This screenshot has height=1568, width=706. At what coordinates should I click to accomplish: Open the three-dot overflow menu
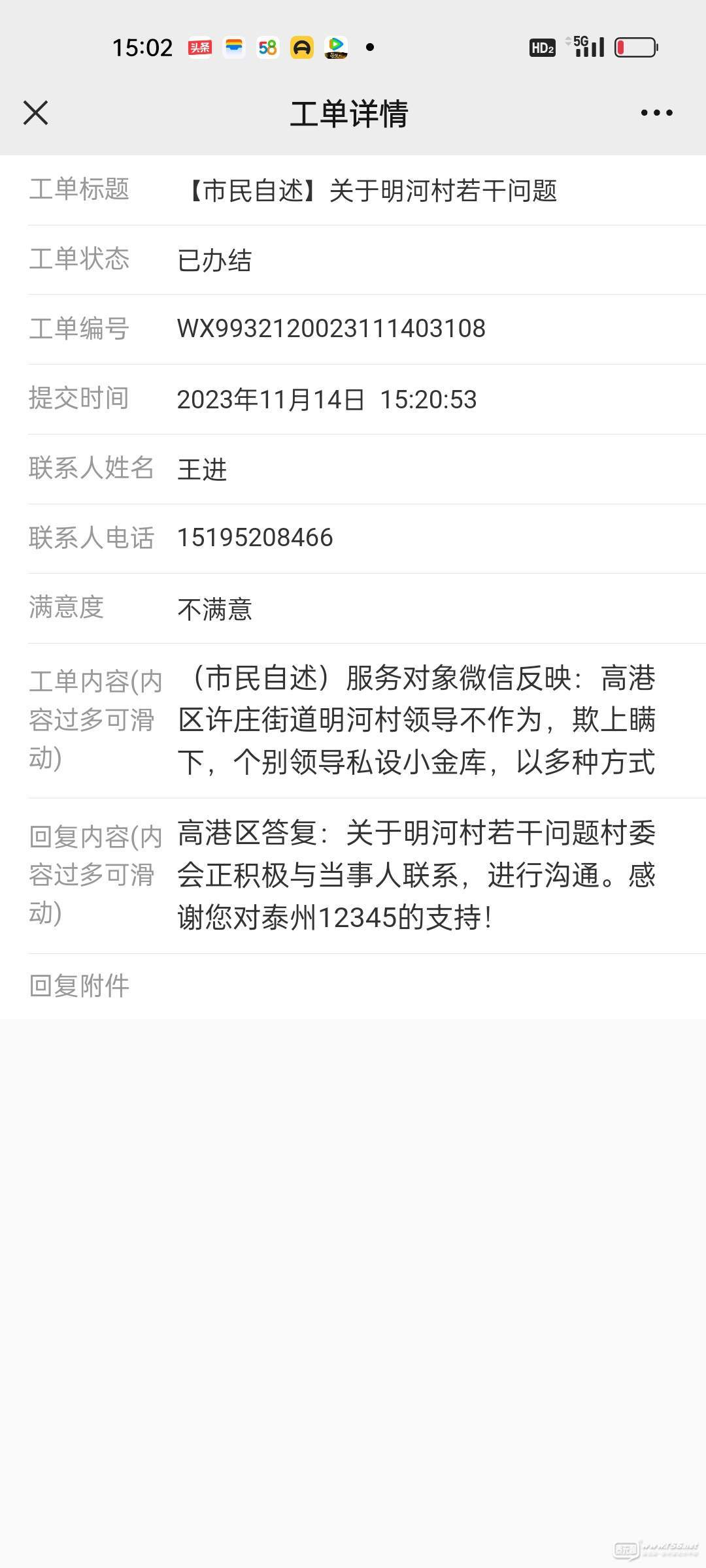coord(656,113)
